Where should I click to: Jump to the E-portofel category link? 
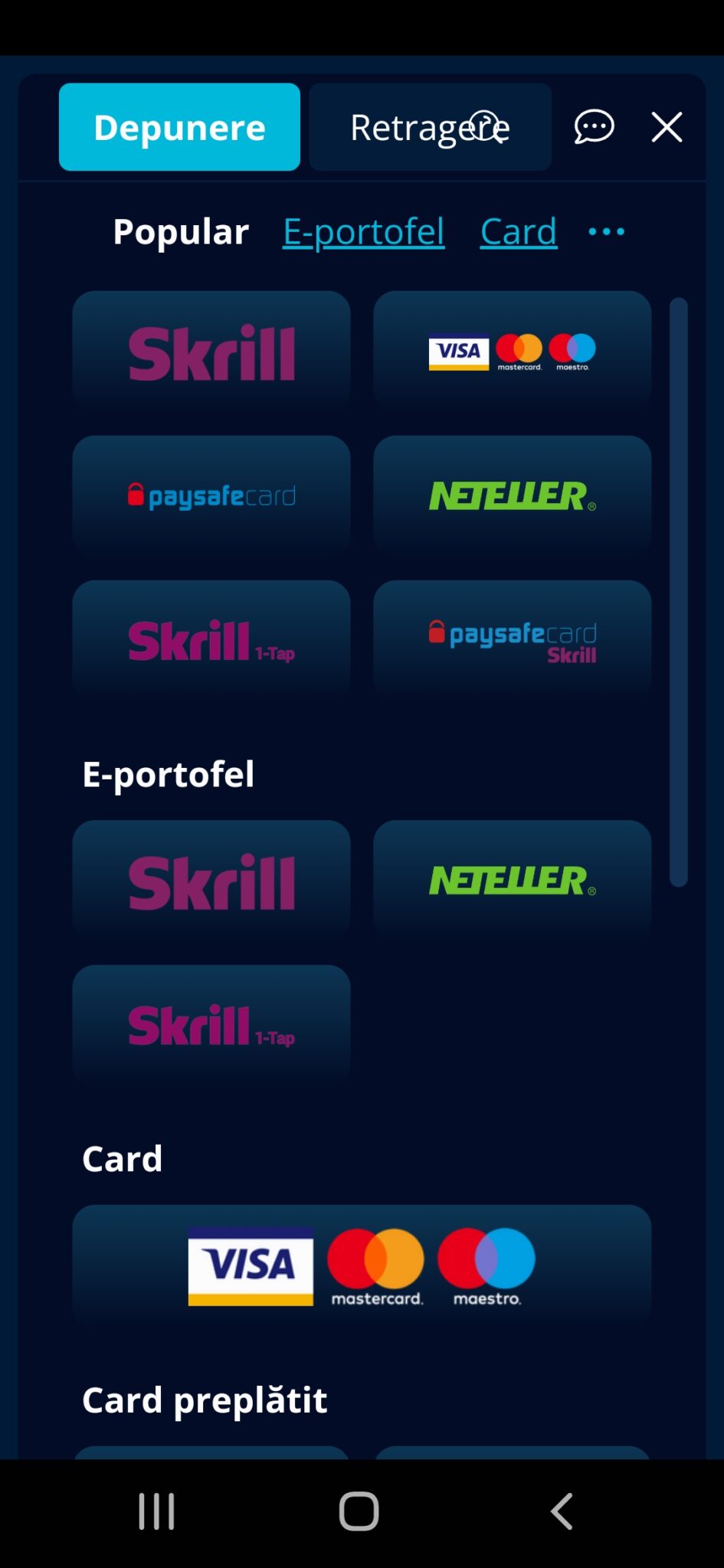click(363, 231)
